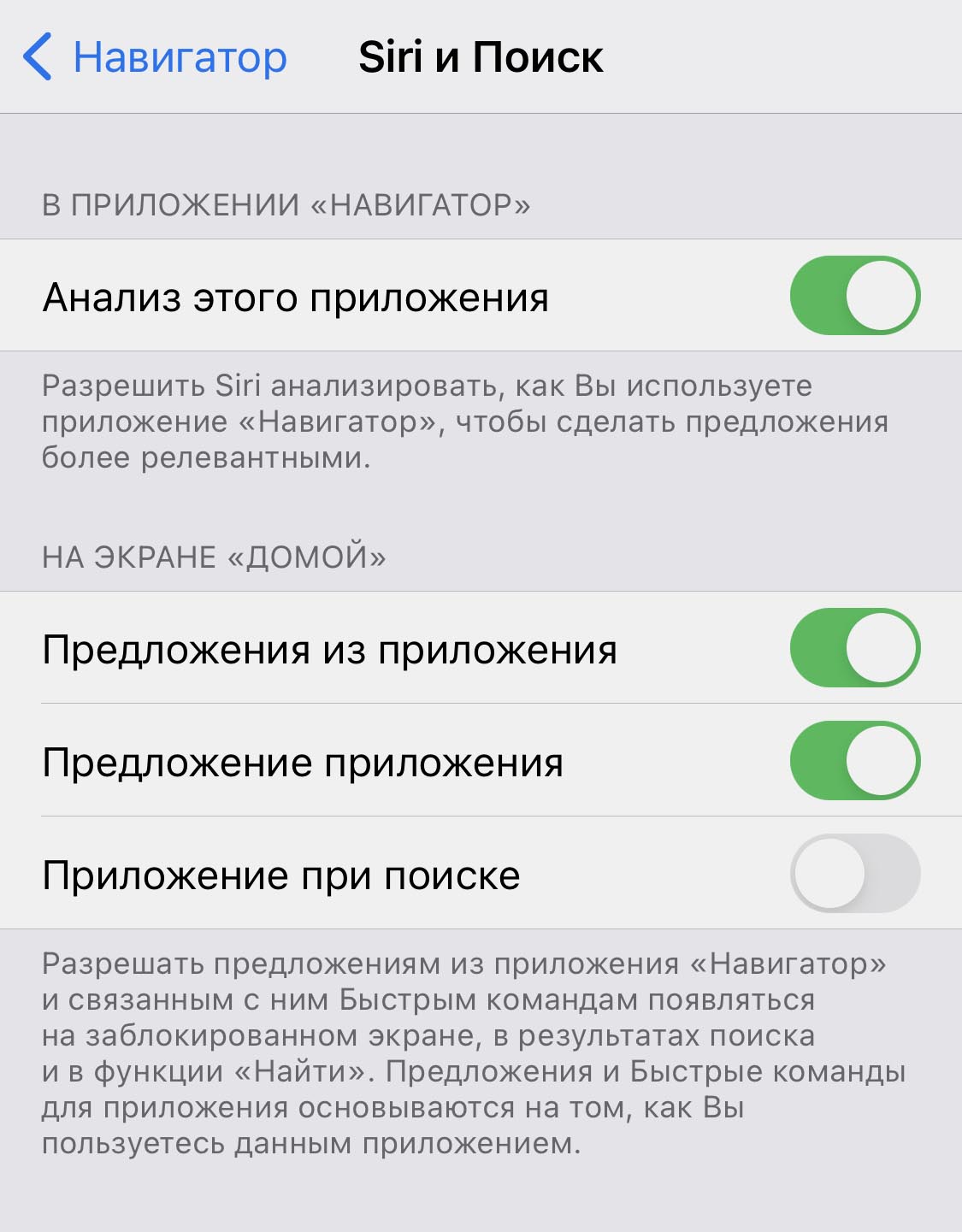The width and height of the screenshot is (962, 1232).
Task: Turn off Анализ этого приложения switch
Action: tap(854, 296)
